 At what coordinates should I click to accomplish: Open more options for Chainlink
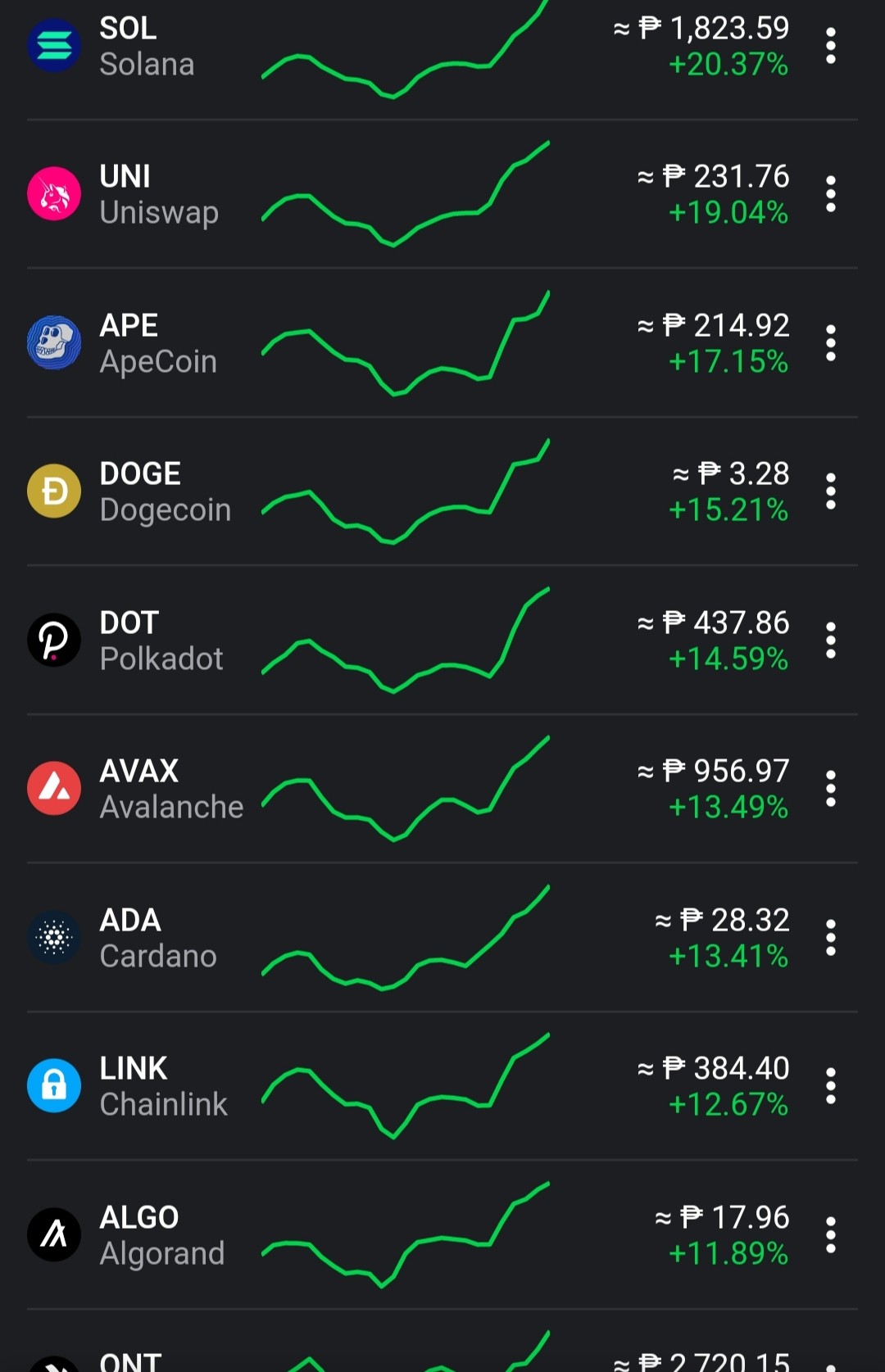(831, 1086)
